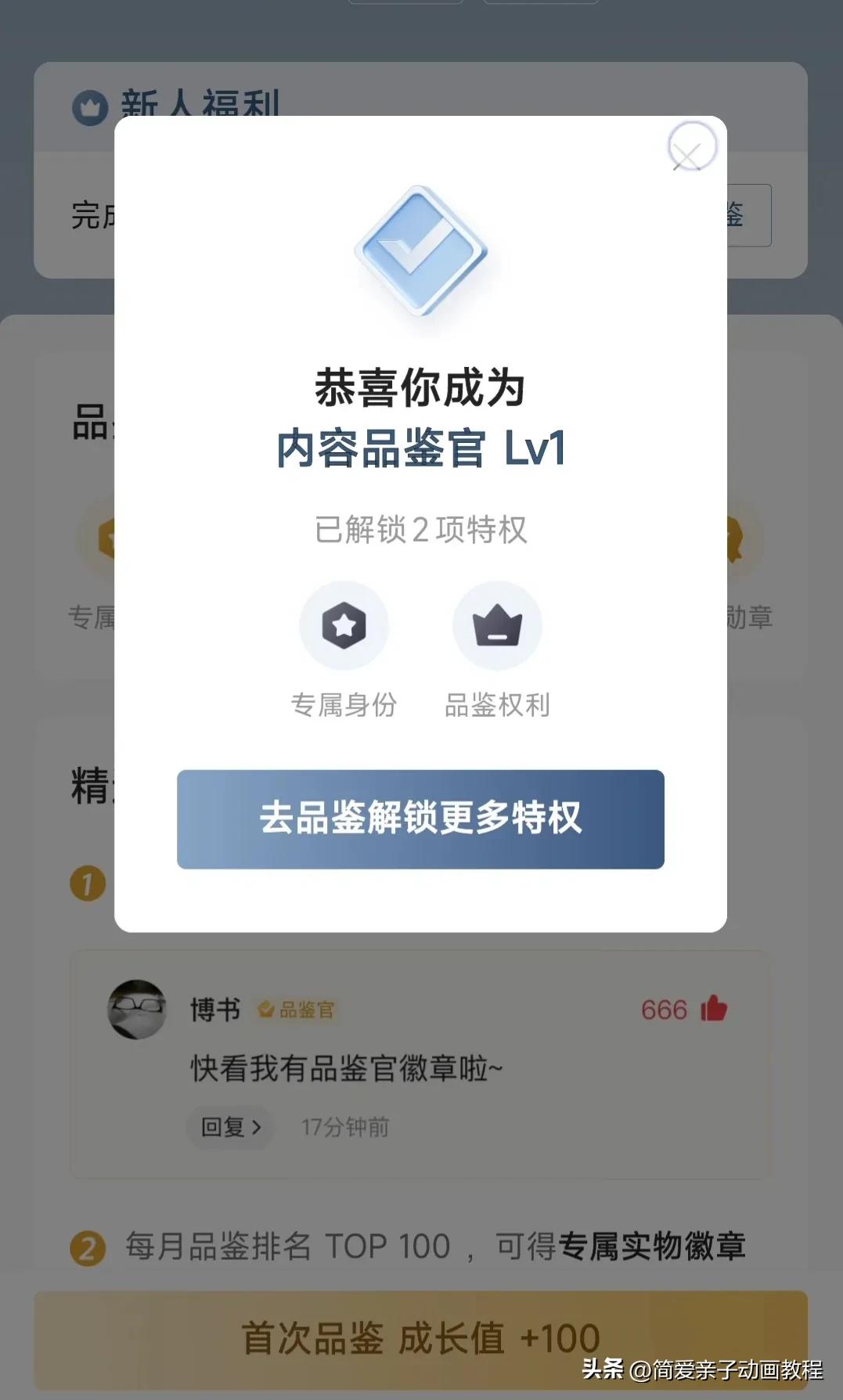Screen dimensions: 843x1400
Task: Tap the 品鉴官 badge next to 博书
Action: click(298, 1010)
